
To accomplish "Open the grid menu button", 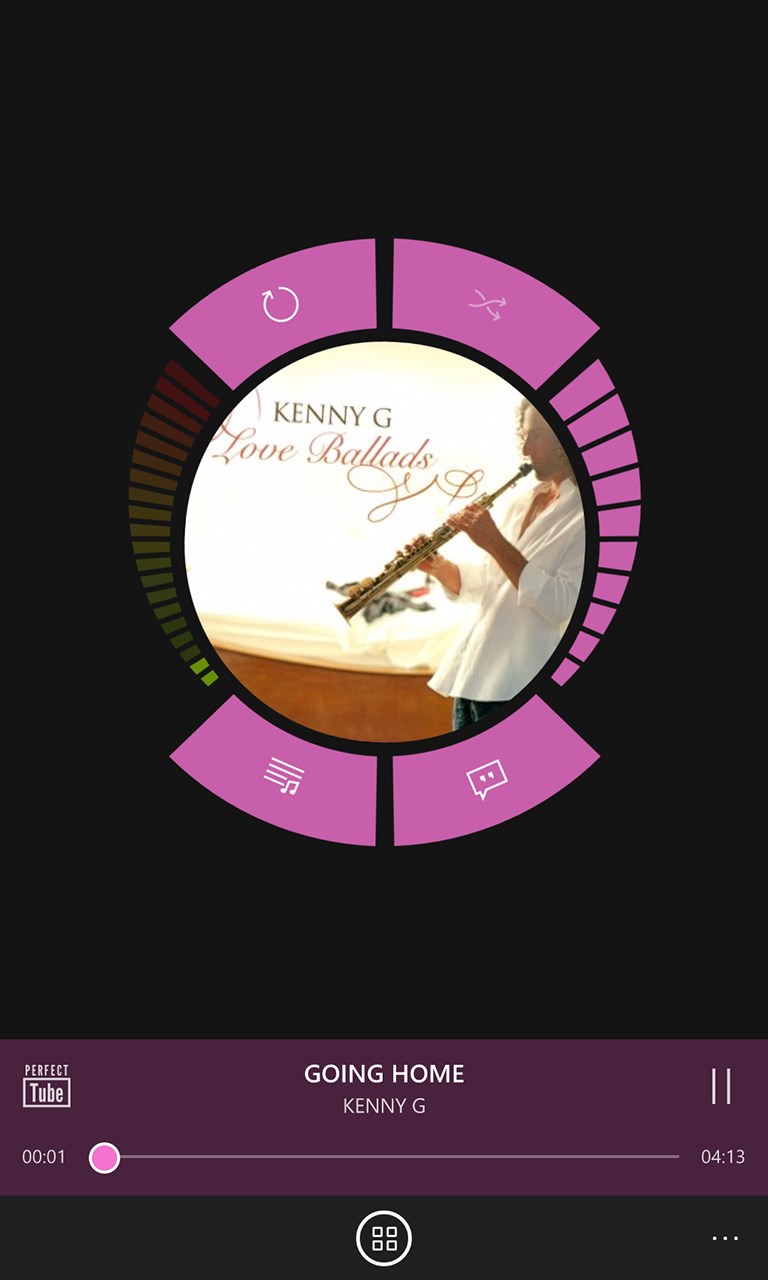I will click(x=384, y=1238).
